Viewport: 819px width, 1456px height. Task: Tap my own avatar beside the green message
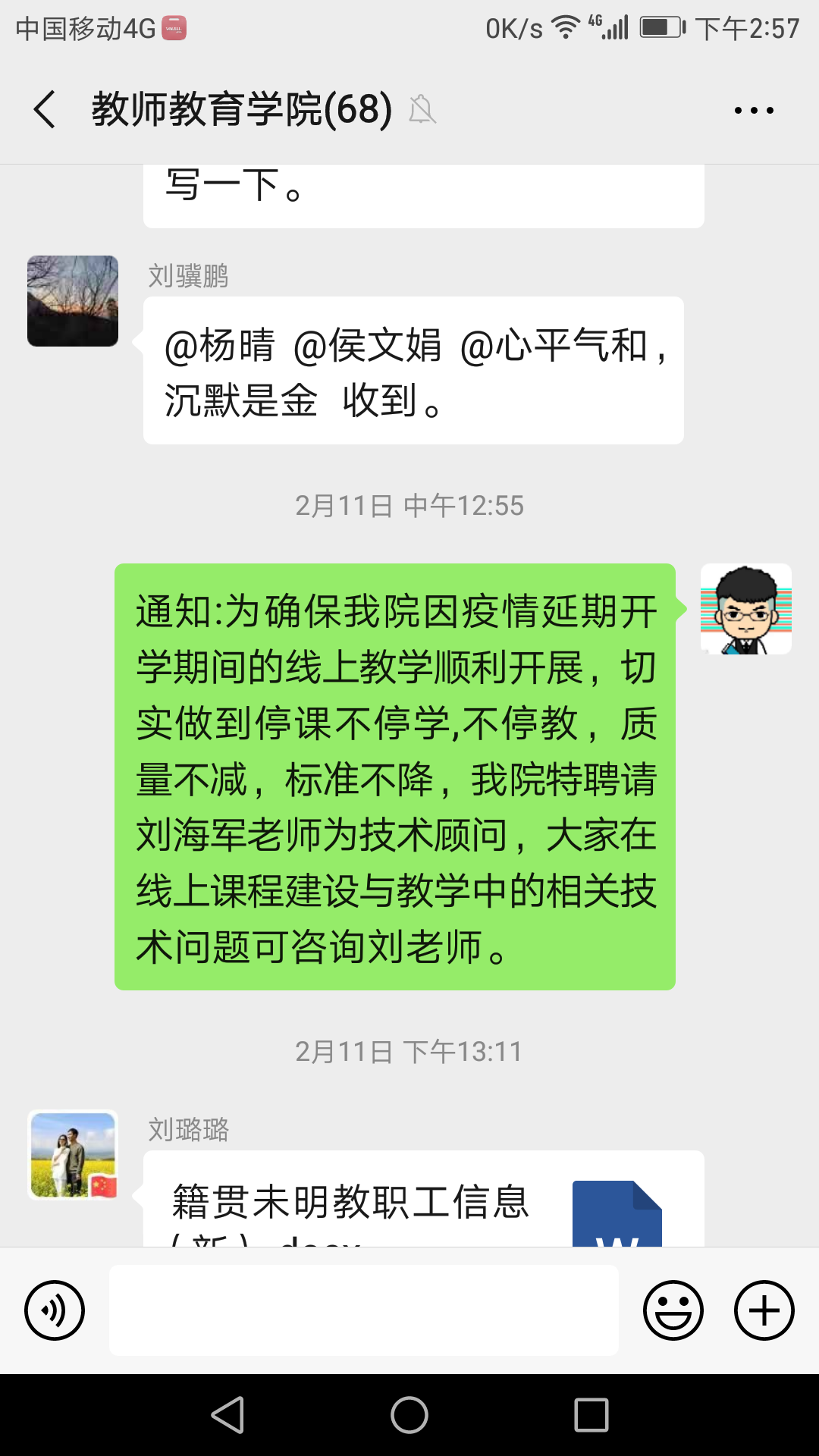(x=746, y=609)
